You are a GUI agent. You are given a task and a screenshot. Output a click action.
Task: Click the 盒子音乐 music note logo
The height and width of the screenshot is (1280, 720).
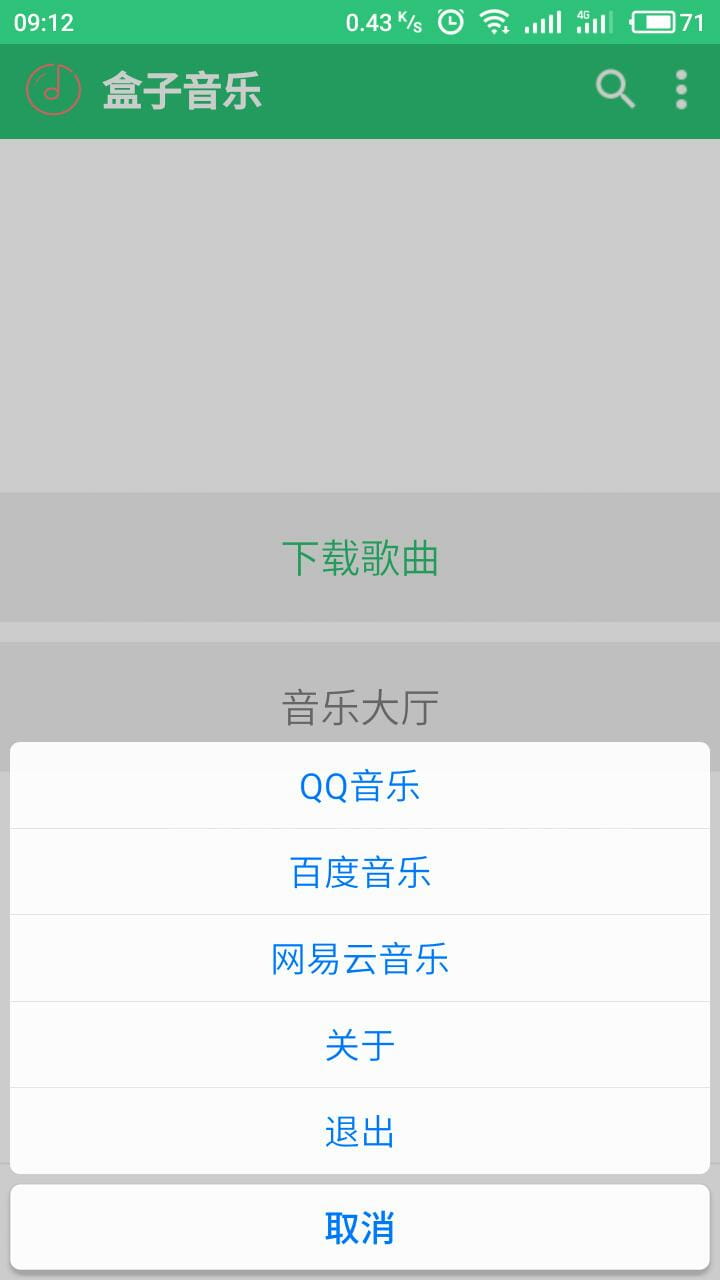tap(54, 88)
